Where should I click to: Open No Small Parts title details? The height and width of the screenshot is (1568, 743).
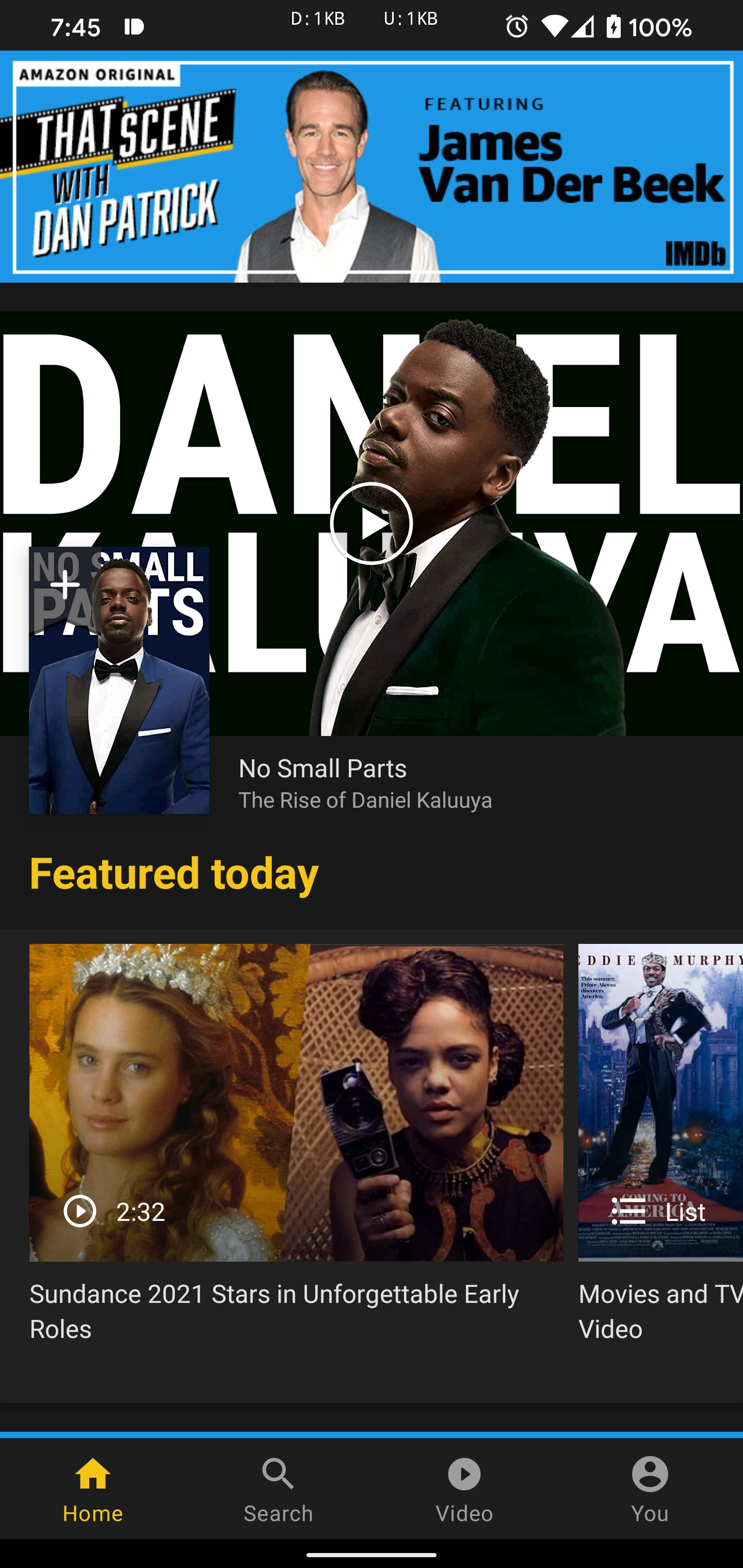pos(365,783)
